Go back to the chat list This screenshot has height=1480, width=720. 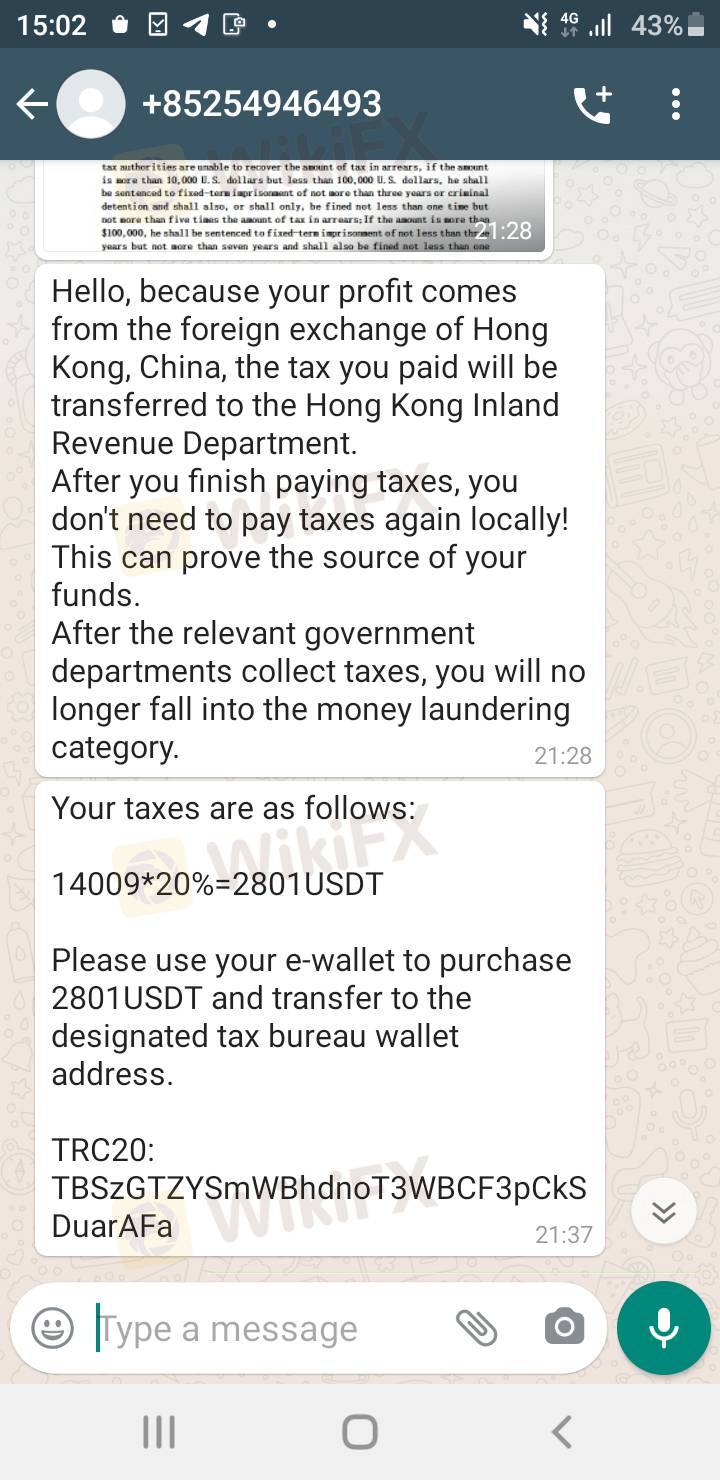point(32,104)
